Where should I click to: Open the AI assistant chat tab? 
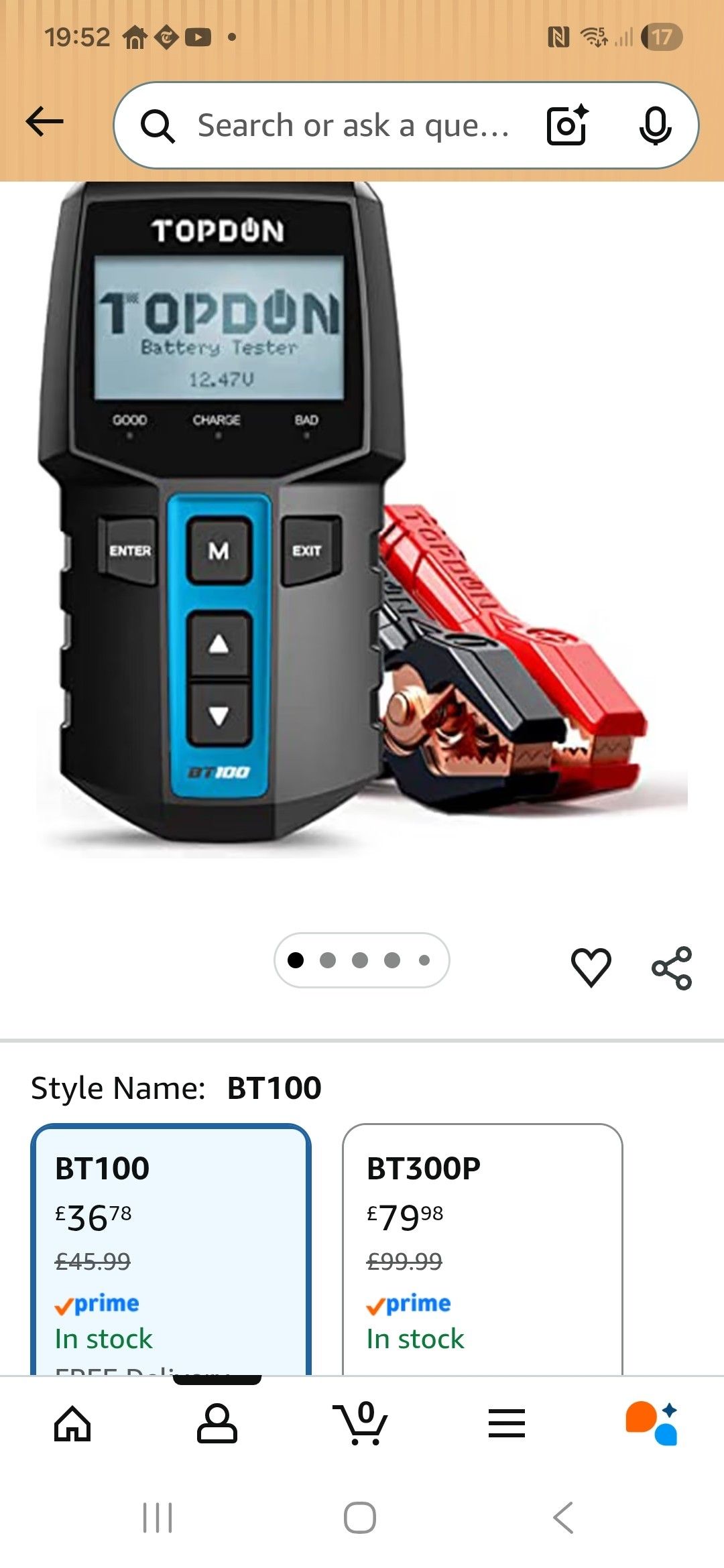tap(651, 1423)
